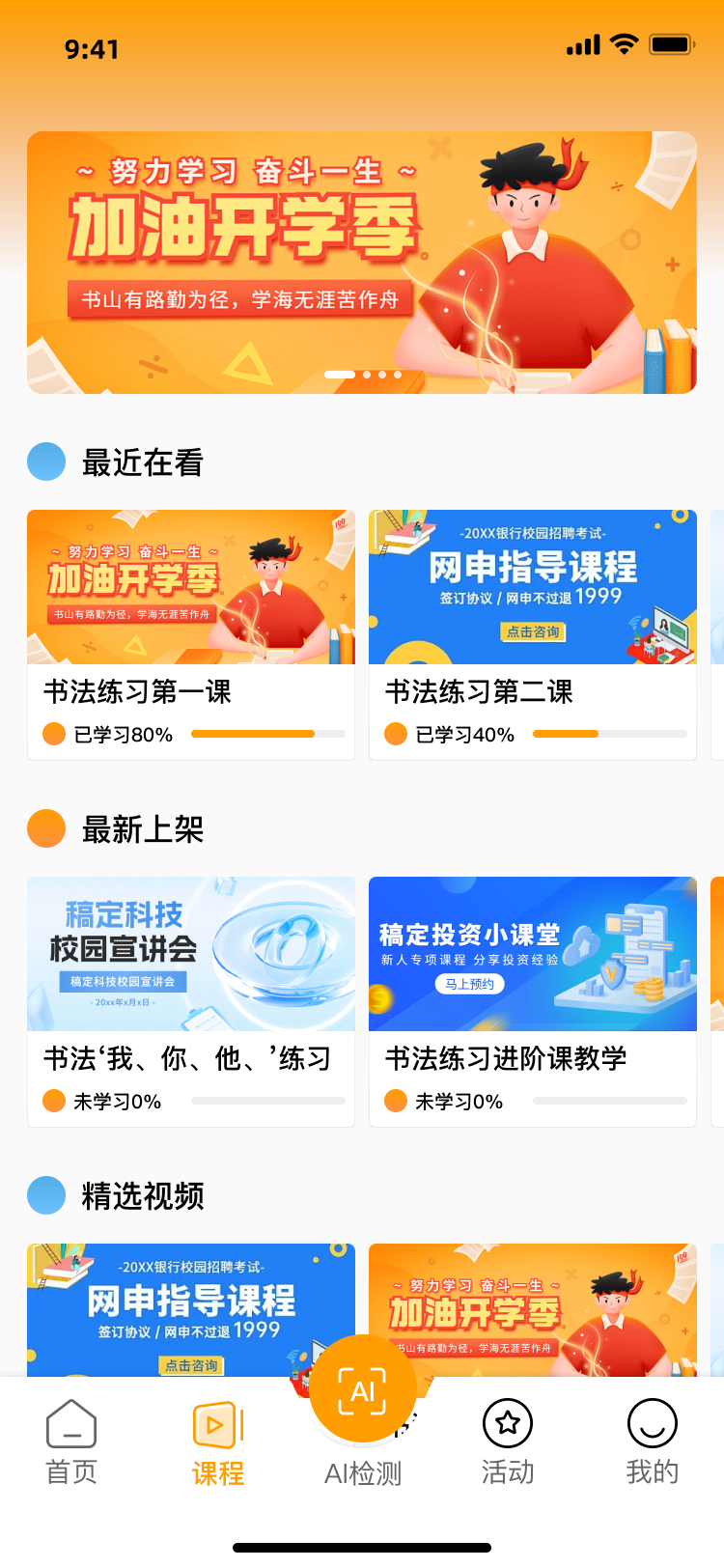Select the 课程 tab
Viewport: 724px width, 1568px height.
(x=218, y=1442)
